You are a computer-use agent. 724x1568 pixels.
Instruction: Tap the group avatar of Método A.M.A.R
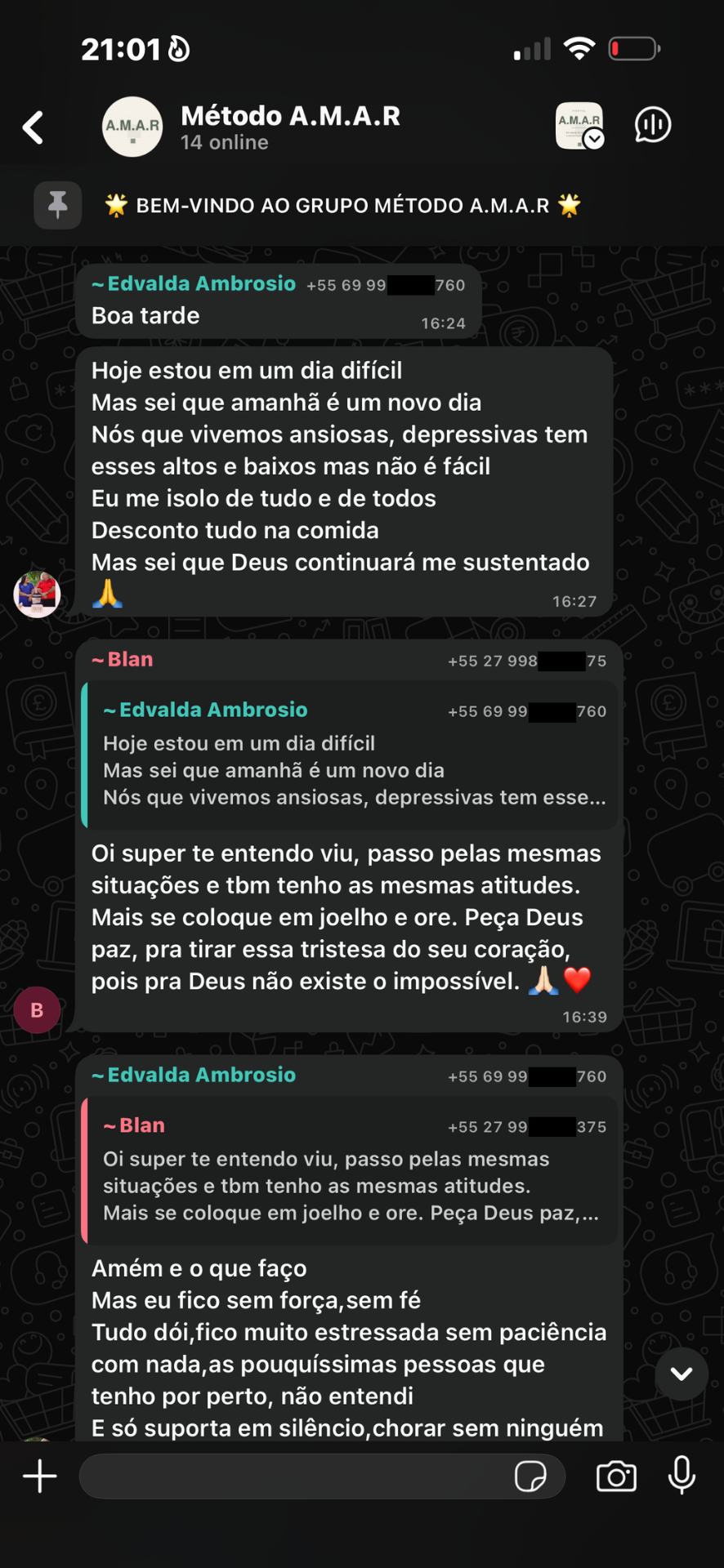[132, 127]
